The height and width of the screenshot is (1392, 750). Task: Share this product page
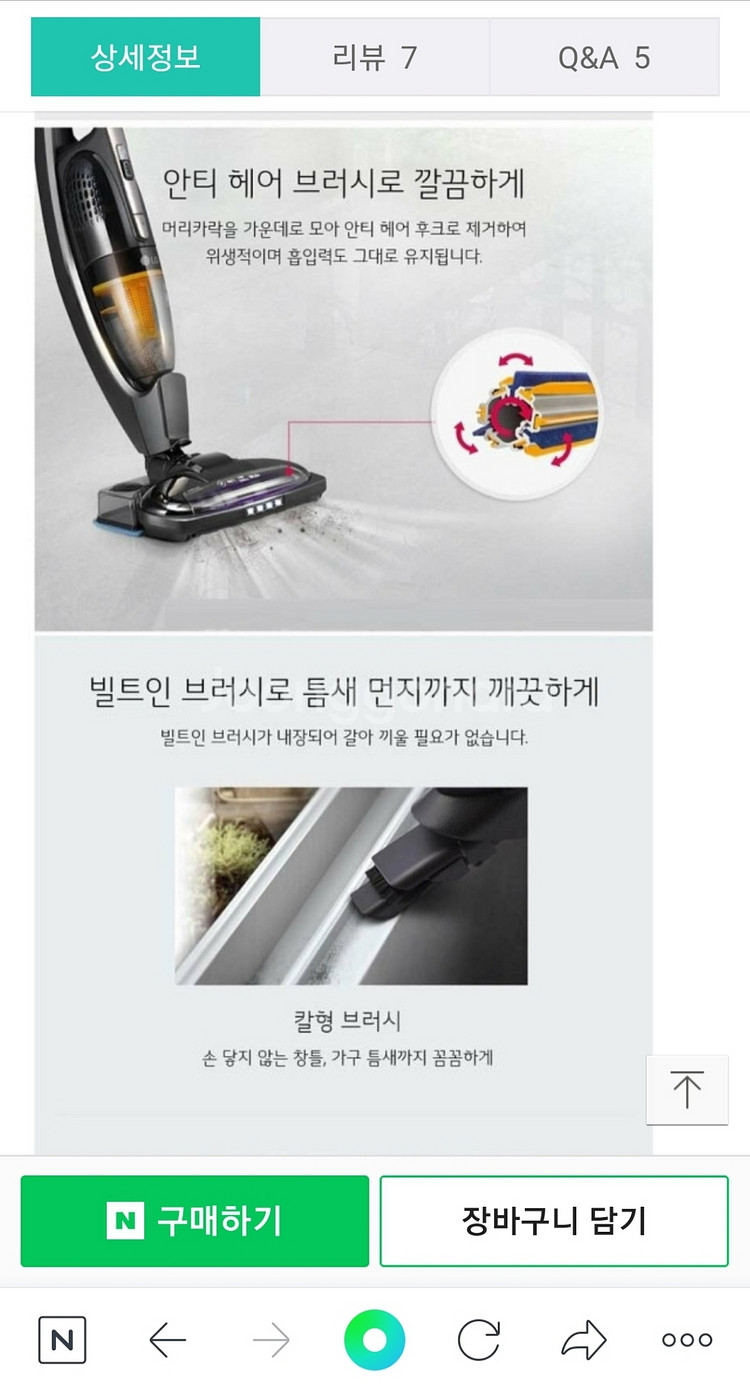[583, 1340]
